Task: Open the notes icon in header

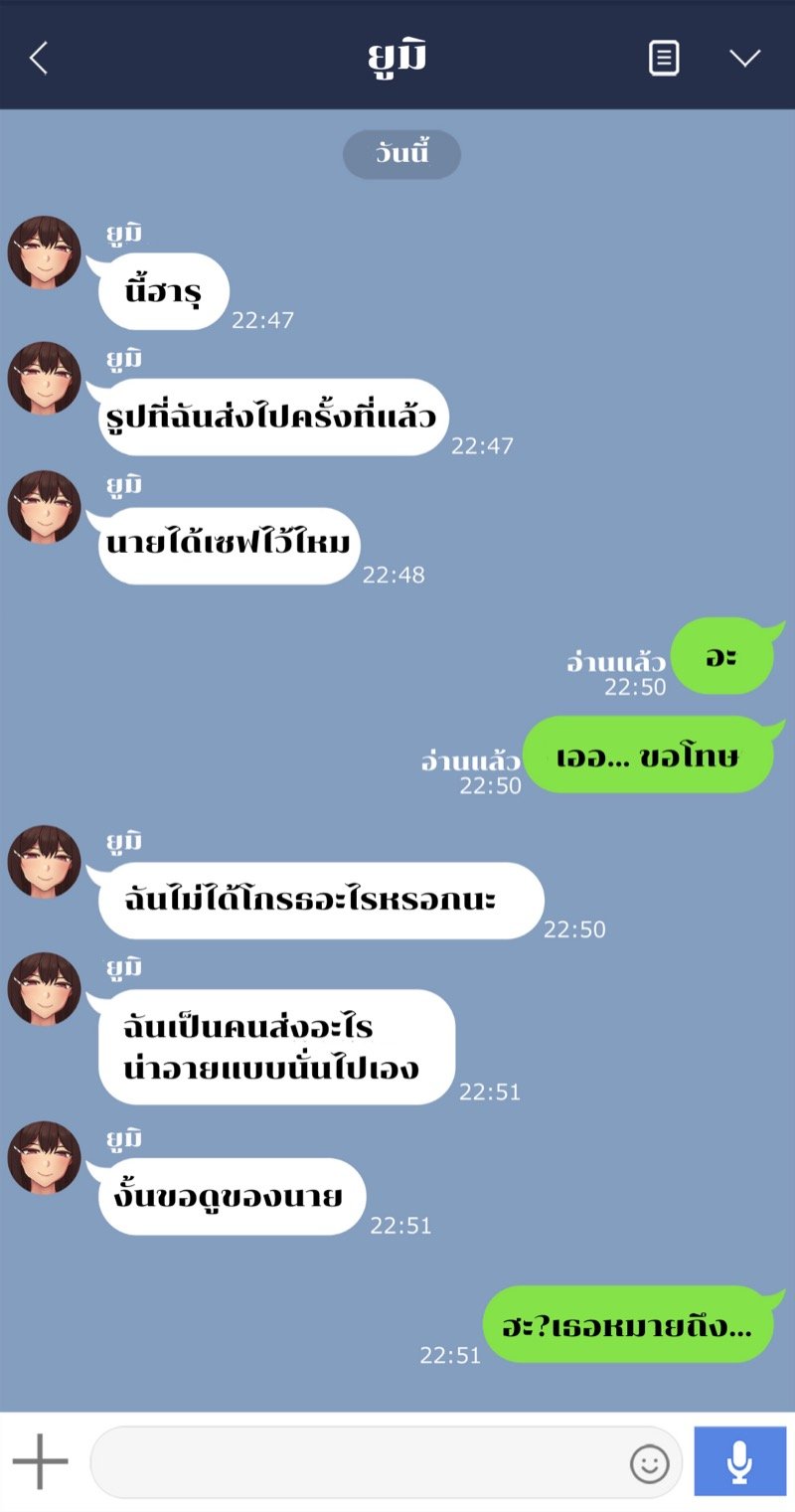Action: (x=664, y=58)
